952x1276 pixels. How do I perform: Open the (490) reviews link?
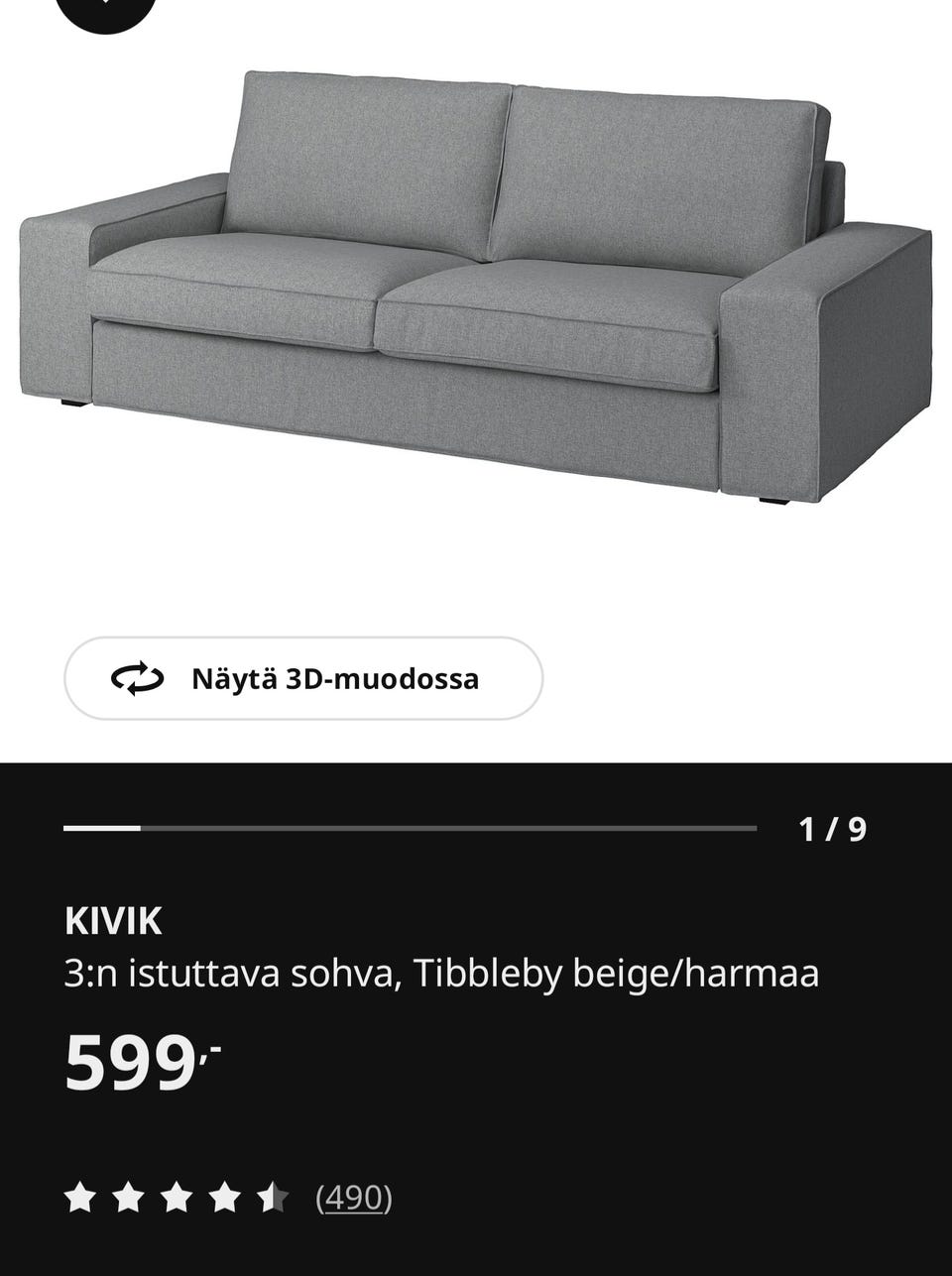[x=352, y=1199]
